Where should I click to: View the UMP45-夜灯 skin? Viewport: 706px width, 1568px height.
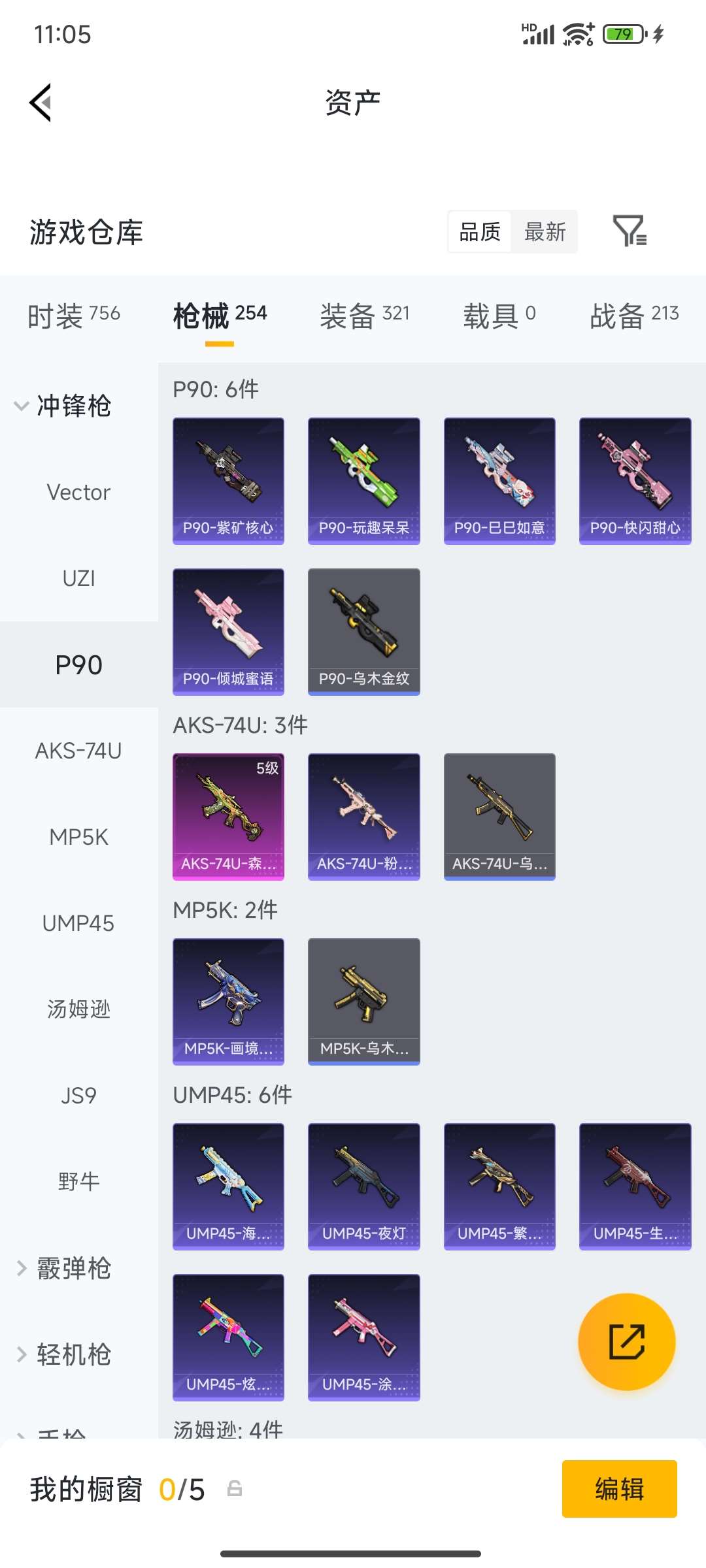coord(363,1186)
